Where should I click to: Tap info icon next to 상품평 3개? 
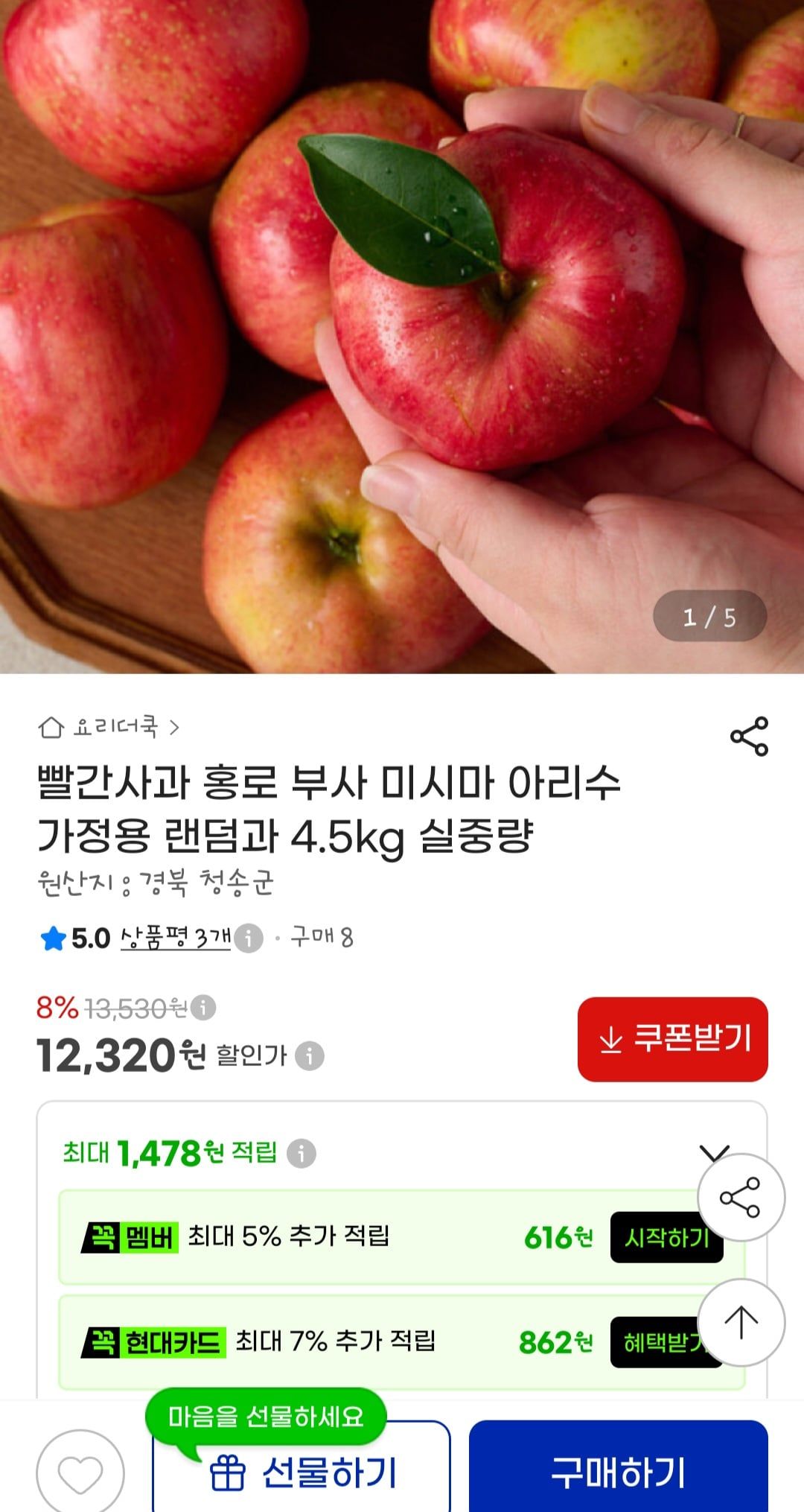[x=249, y=938]
